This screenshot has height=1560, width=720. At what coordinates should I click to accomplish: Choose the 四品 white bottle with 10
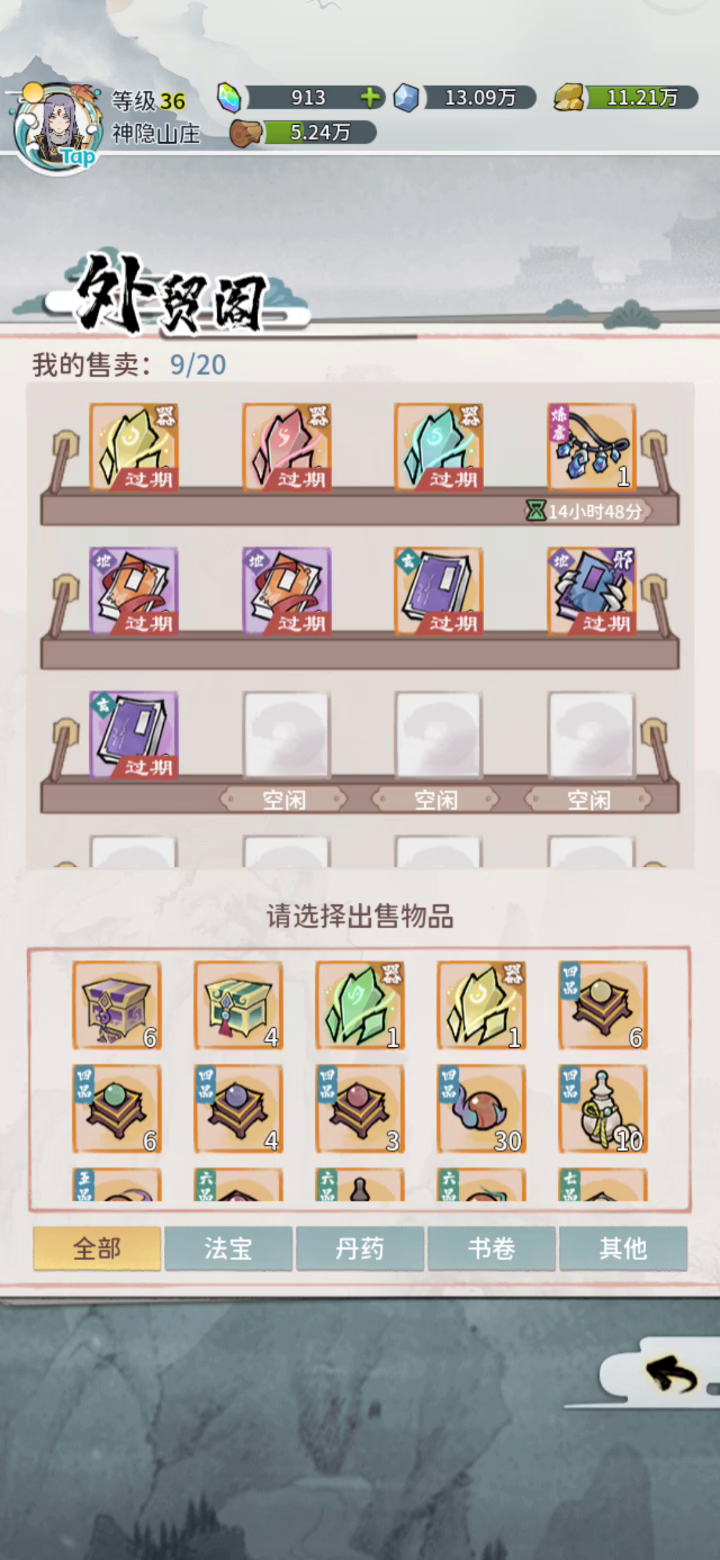[x=603, y=1109]
